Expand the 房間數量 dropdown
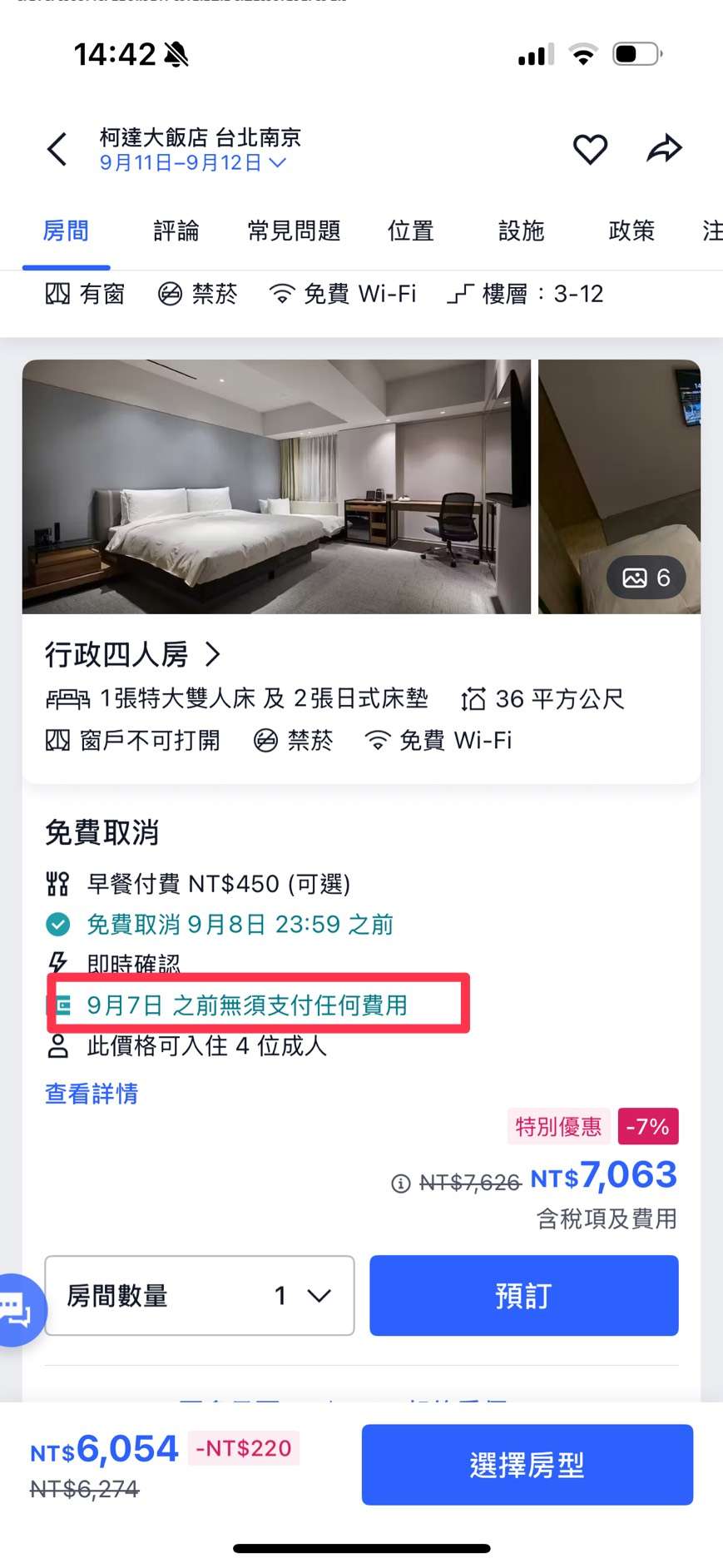The width and height of the screenshot is (723, 1568). [200, 1295]
